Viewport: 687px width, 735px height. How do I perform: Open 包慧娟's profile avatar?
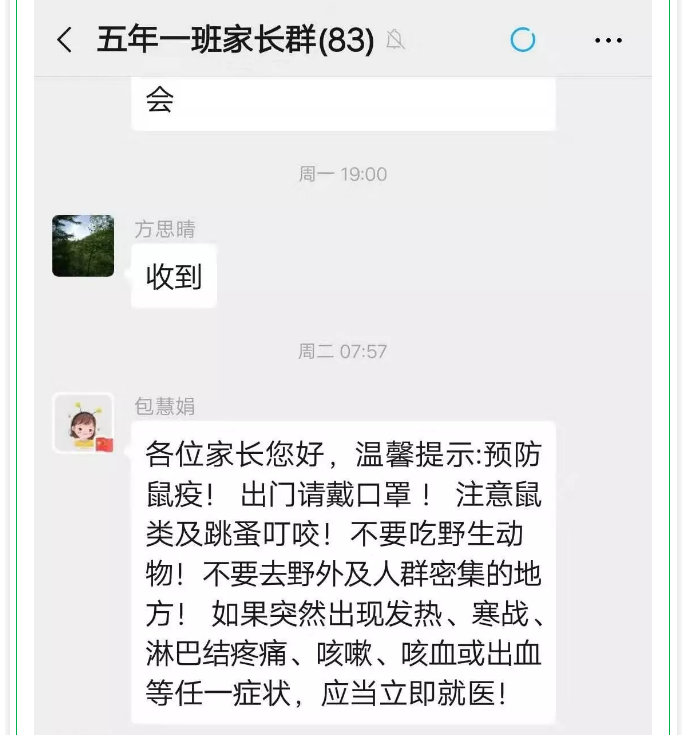point(83,423)
